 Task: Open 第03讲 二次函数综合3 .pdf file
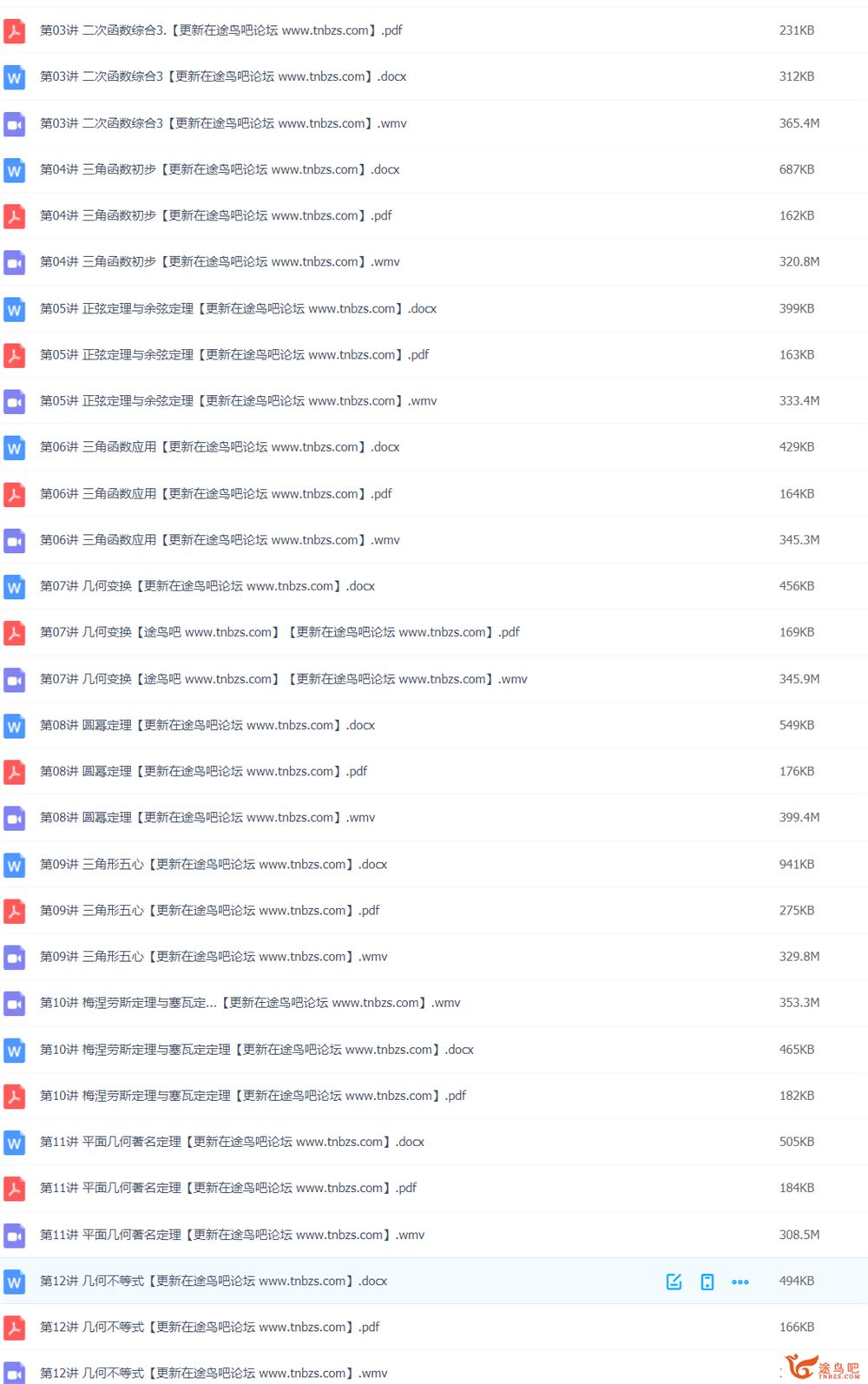point(220,30)
